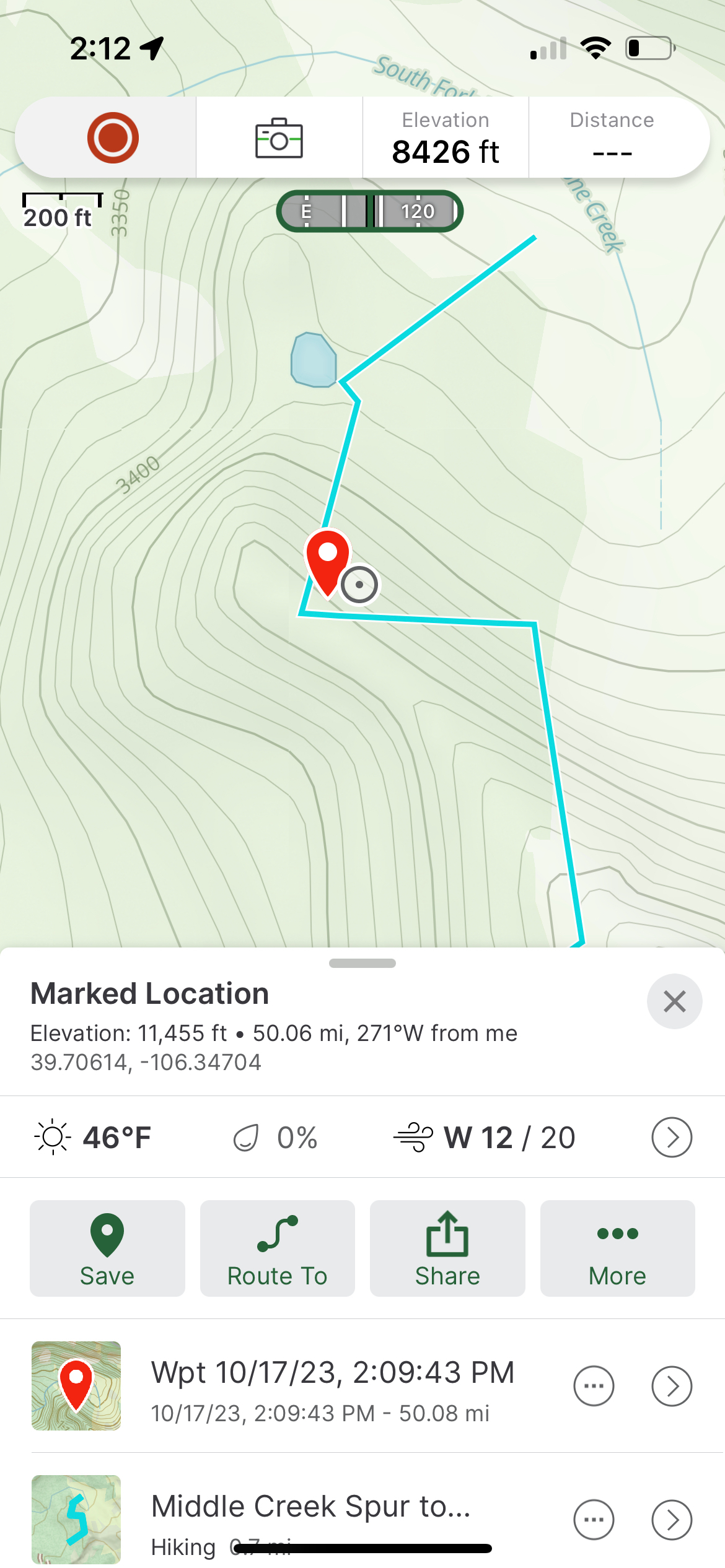Start recording a track
The height and width of the screenshot is (1568, 725).
point(112,137)
